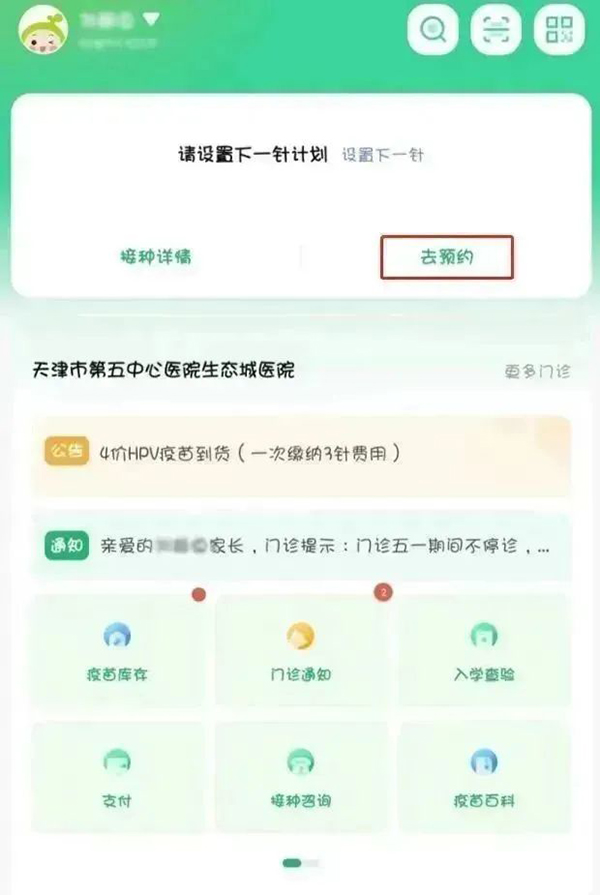Expand the child profile dropdown arrow
This screenshot has height=895, width=600.
click(x=151, y=19)
